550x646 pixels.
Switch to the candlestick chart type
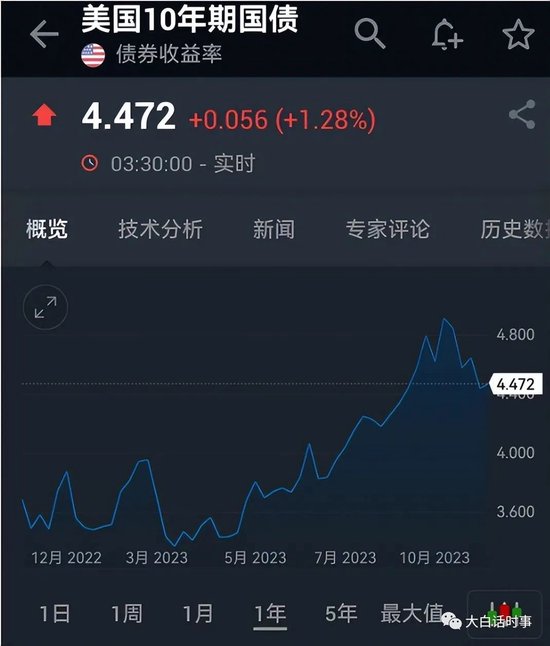[504, 610]
